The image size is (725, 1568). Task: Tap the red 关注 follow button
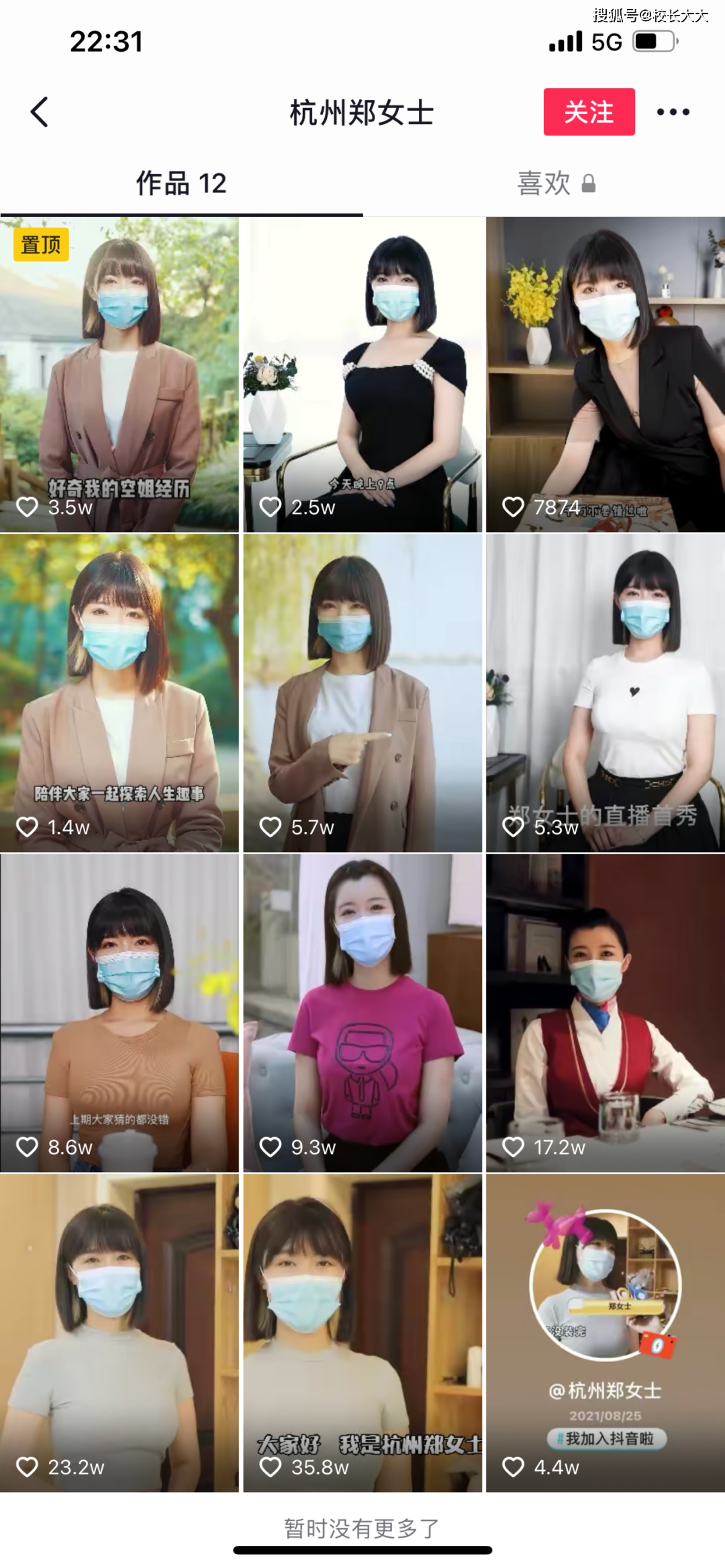(589, 112)
